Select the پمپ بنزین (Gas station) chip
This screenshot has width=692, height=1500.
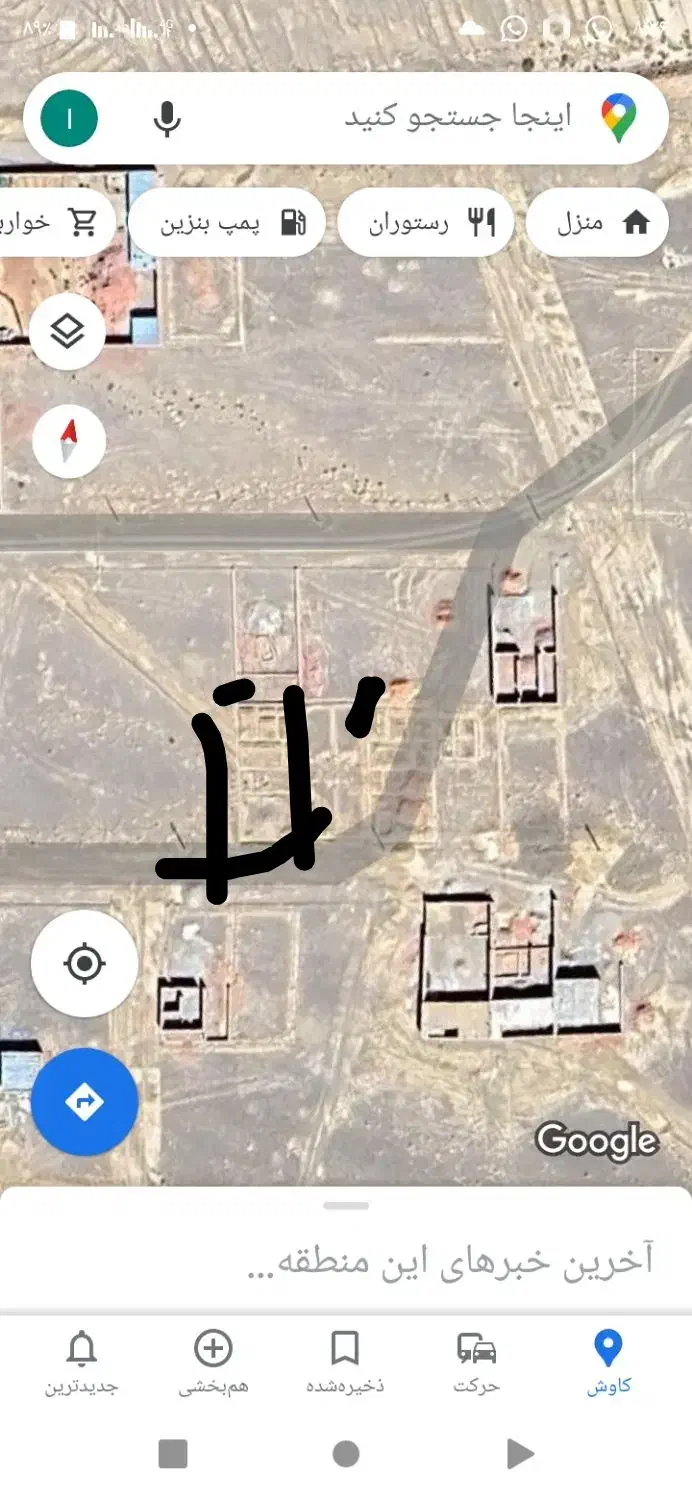228,222
